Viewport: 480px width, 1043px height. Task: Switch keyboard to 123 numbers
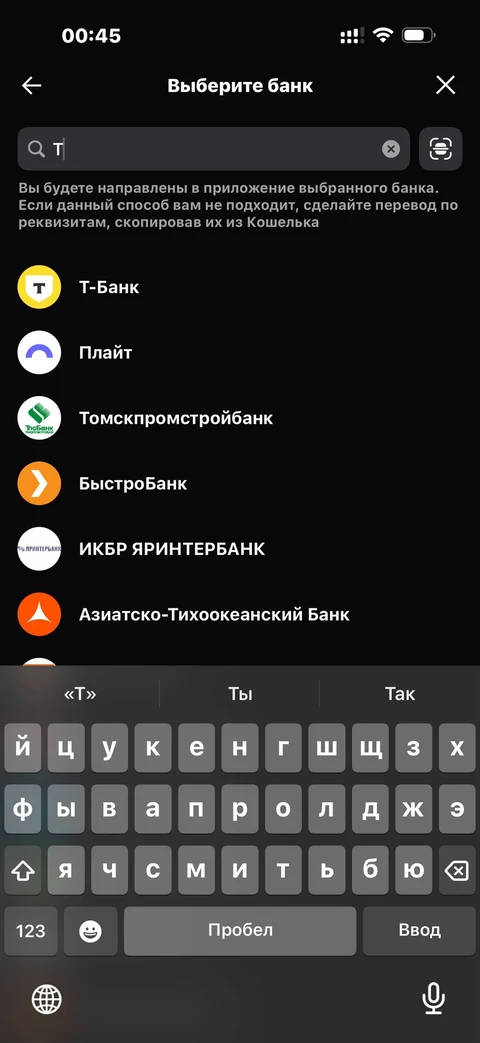click(x=31, y=931)
